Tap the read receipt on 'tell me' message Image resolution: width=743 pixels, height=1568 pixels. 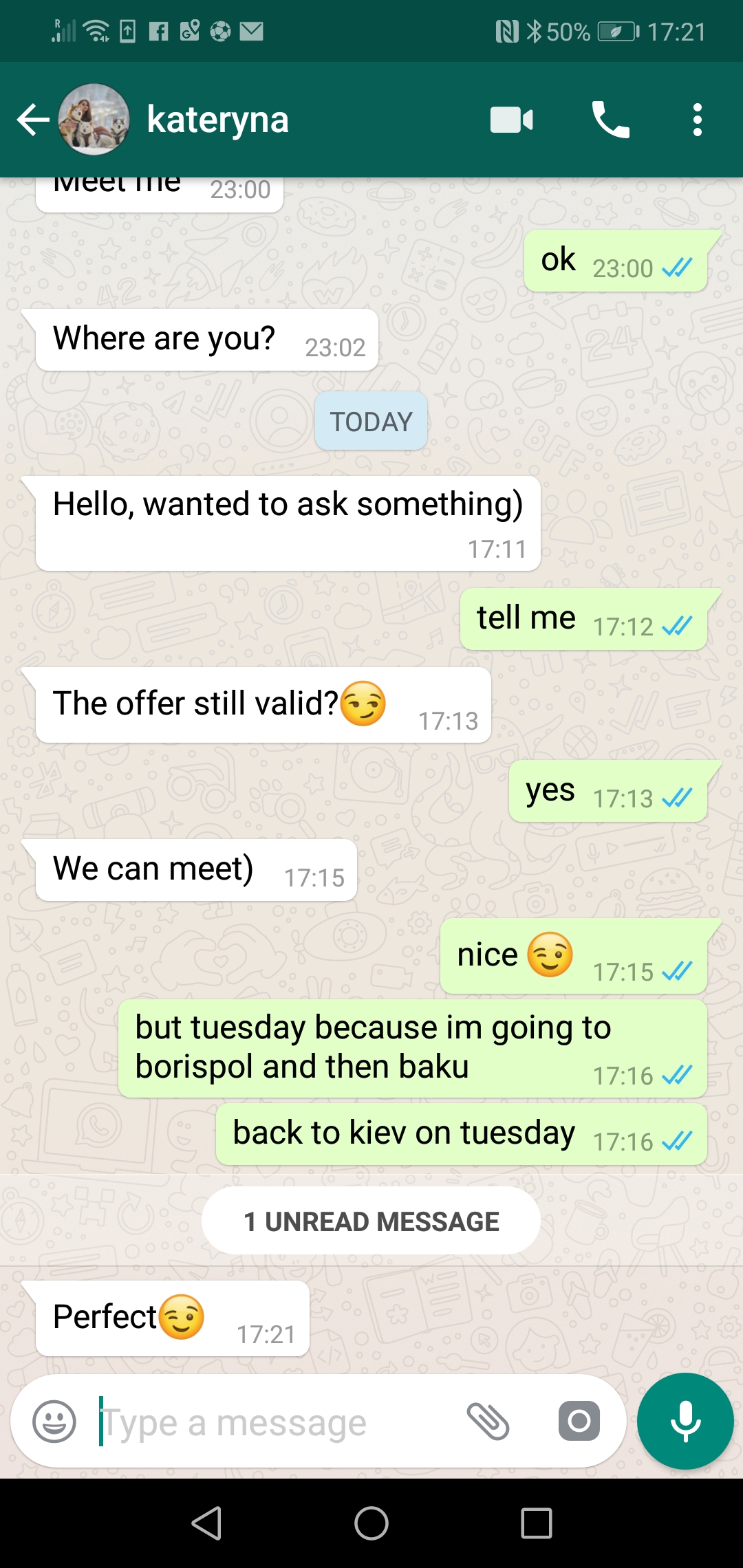pyautogui.click(x=679, y=625)
